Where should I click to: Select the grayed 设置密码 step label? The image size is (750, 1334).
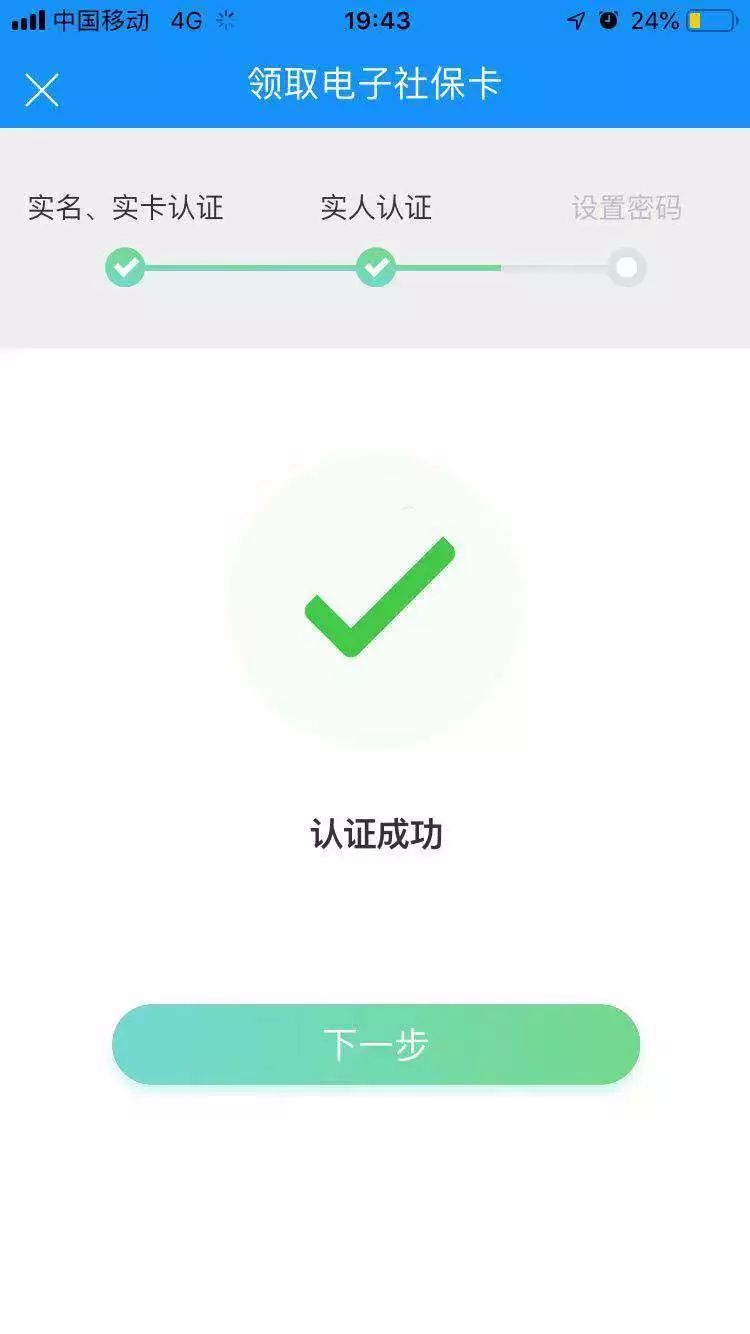click(626, 209)
